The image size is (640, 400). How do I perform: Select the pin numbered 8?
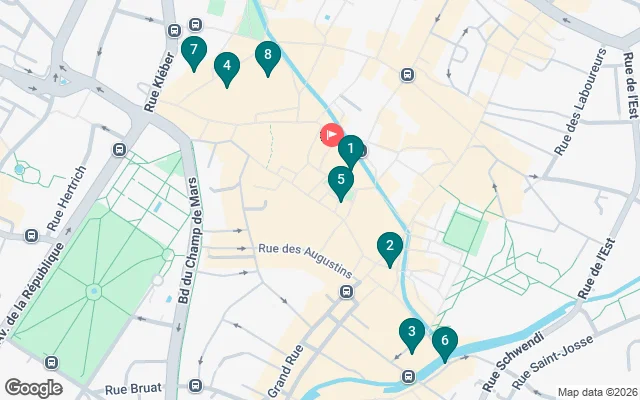coord(267,57)
